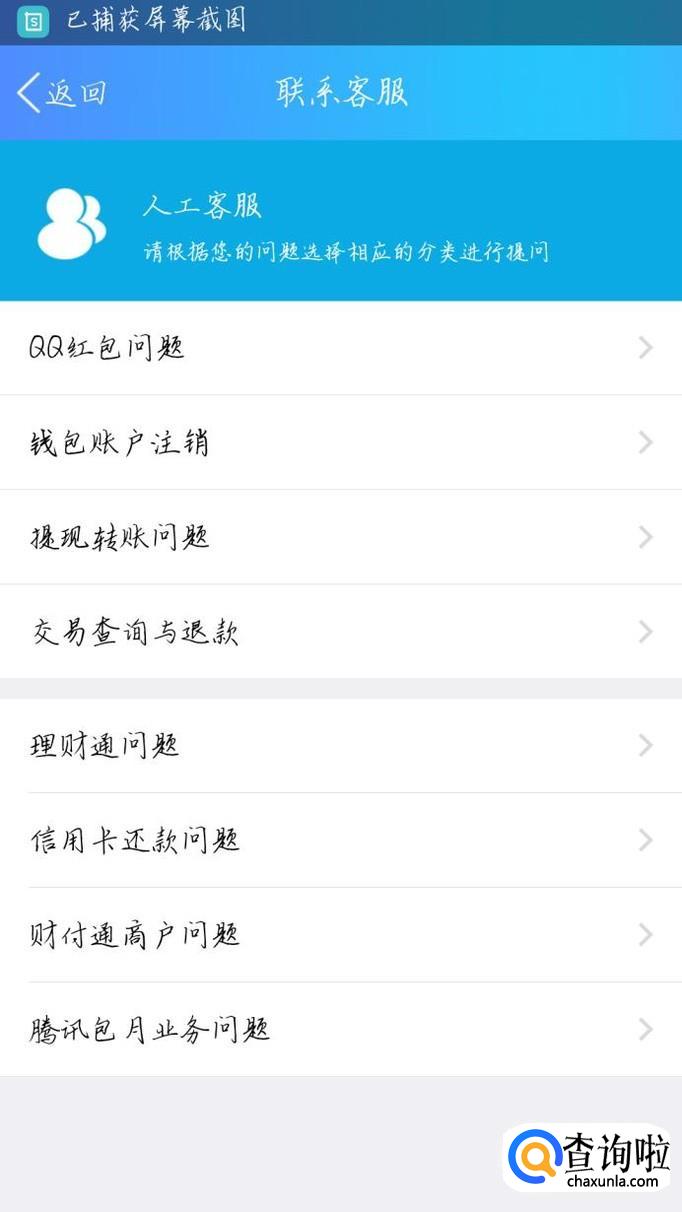This screenshot has height=1212, width=682.
Task: Open 信用卡还款问题
Action: pos(340,840)
